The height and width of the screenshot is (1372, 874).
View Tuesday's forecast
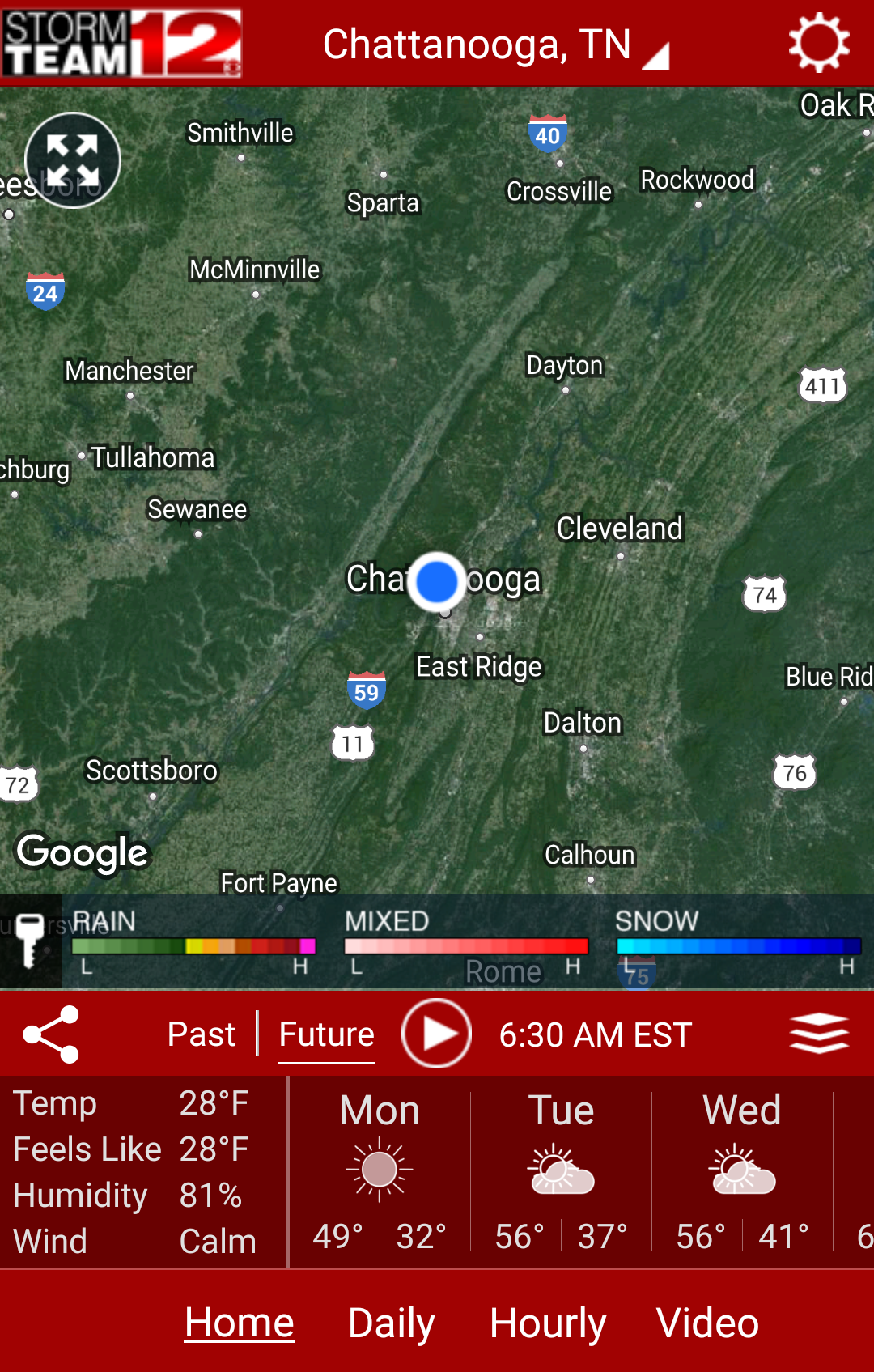pos(561,1170)
